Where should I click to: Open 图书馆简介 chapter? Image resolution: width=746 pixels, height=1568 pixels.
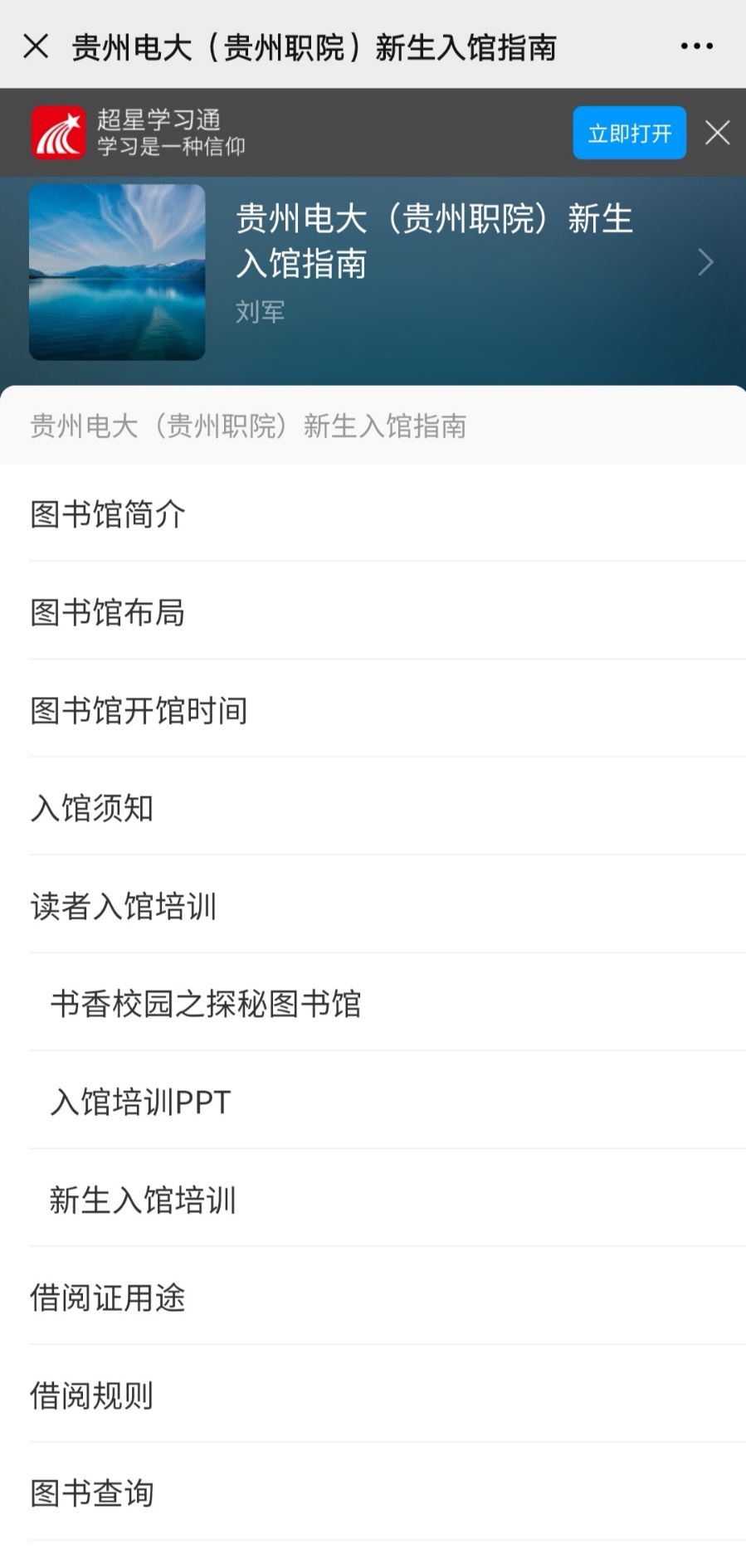tap(108, 514)
